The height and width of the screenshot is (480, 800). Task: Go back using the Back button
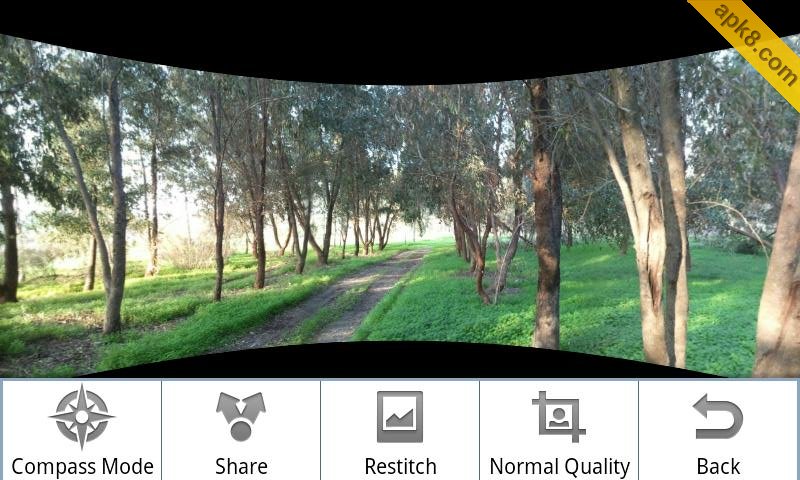point(718,429)
